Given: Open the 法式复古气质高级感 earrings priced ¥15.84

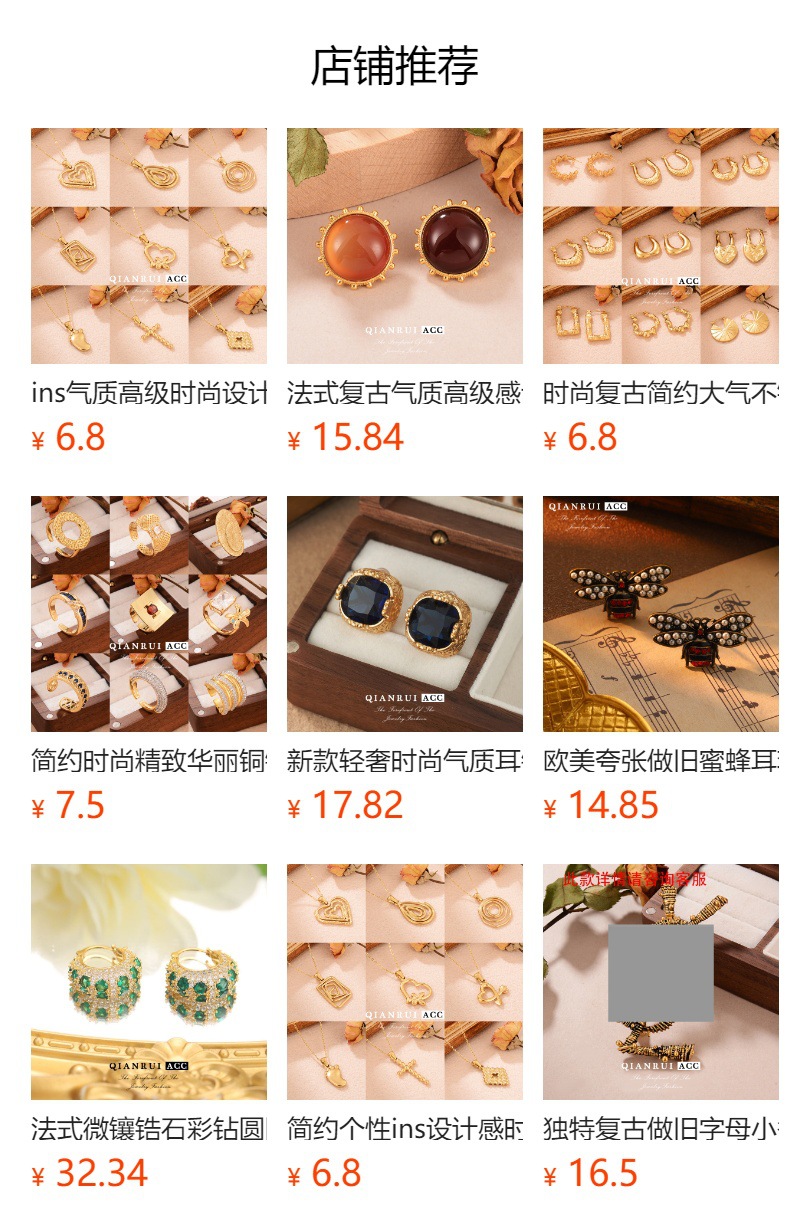Looking at the screenshot, I should 404,246.
